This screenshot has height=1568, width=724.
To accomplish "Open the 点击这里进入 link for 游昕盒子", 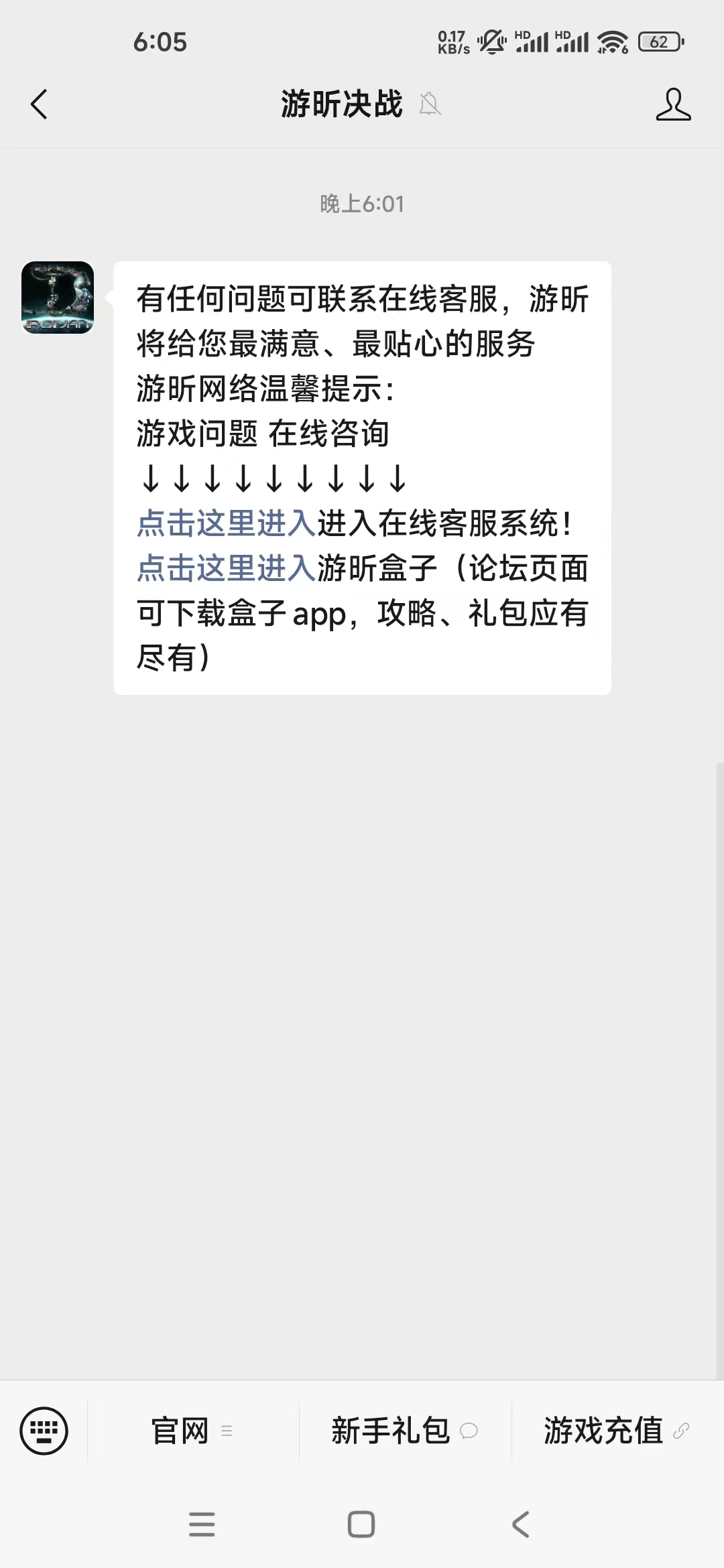I will (x=226, y=568).
